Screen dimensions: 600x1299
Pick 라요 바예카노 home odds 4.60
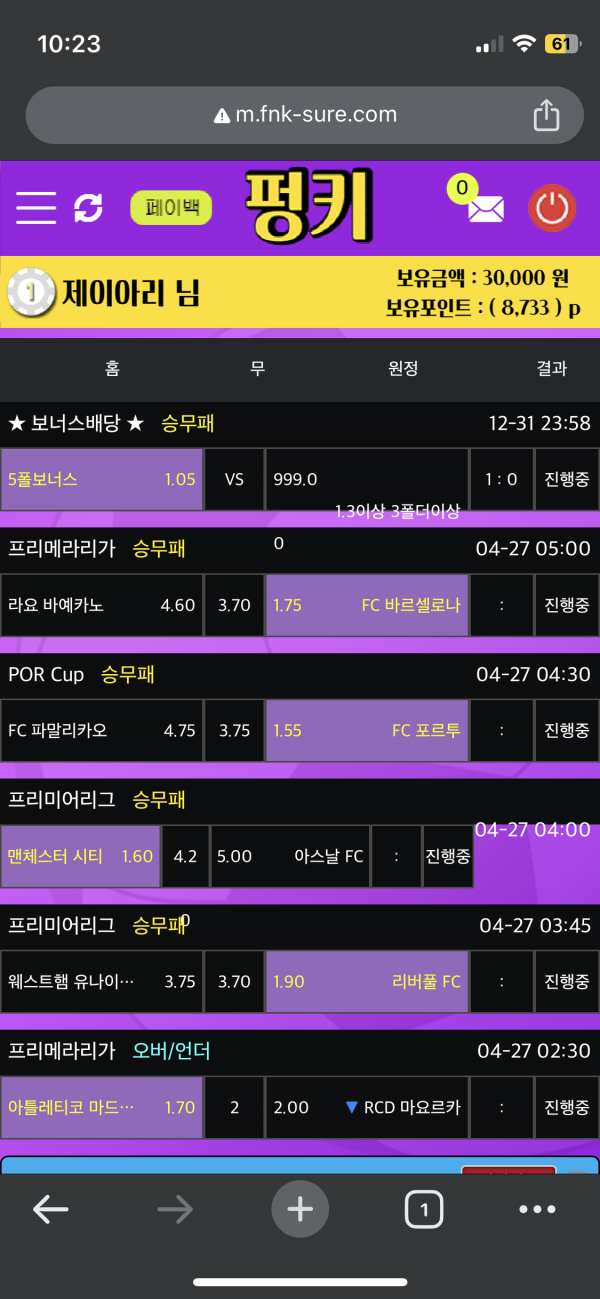pyautogui.click(x=102, y=605)
